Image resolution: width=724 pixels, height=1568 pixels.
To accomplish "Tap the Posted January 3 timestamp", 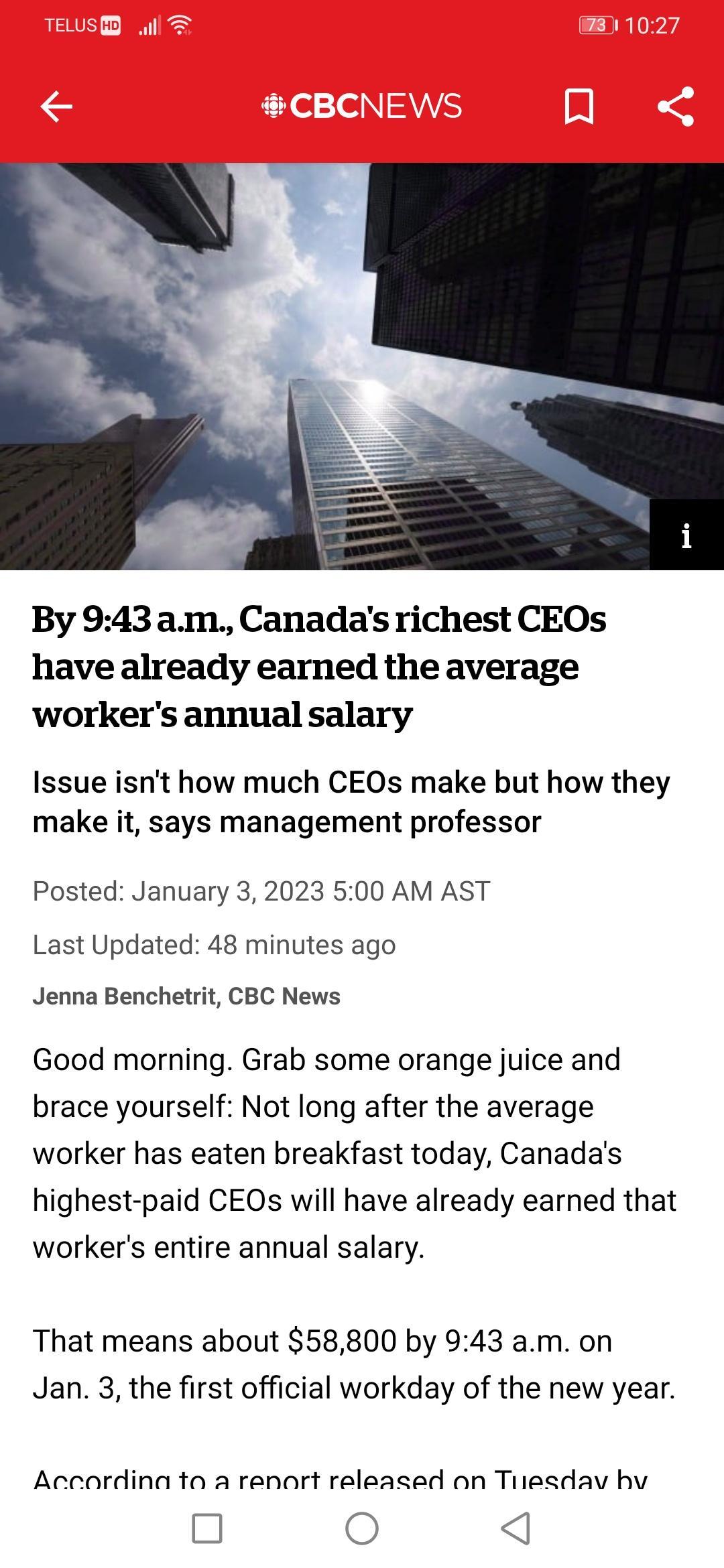I will click(x=261, y=891).
